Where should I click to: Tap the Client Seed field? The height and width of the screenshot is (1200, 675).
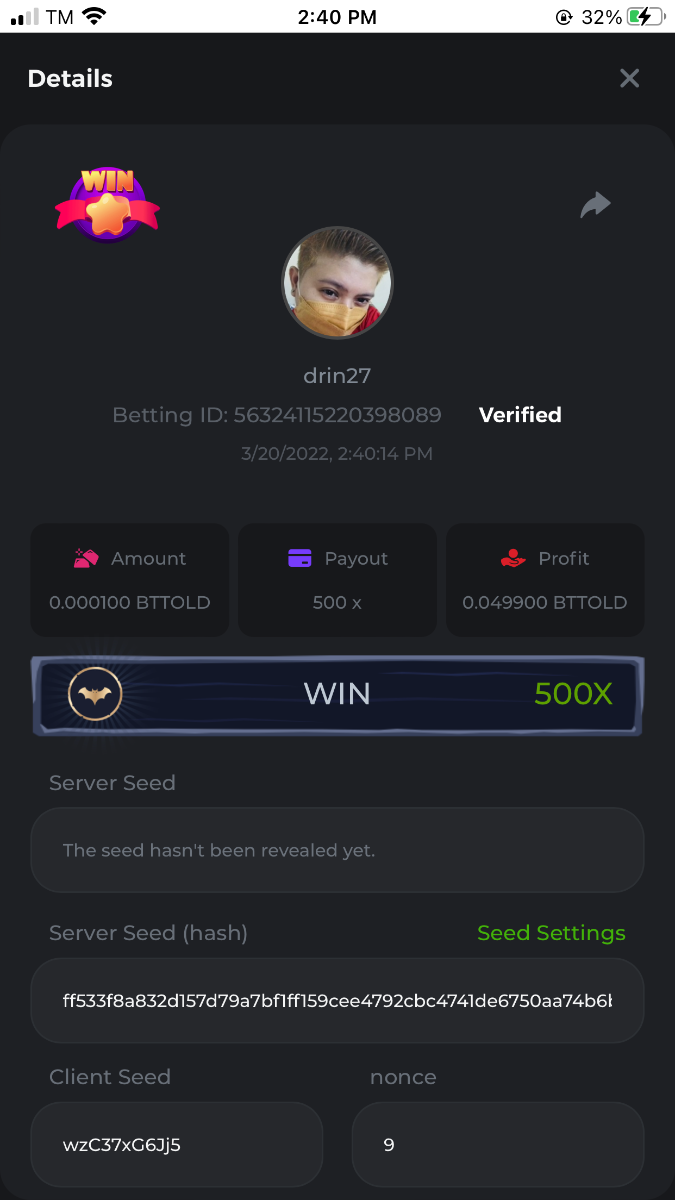[x=176, y=1144]
